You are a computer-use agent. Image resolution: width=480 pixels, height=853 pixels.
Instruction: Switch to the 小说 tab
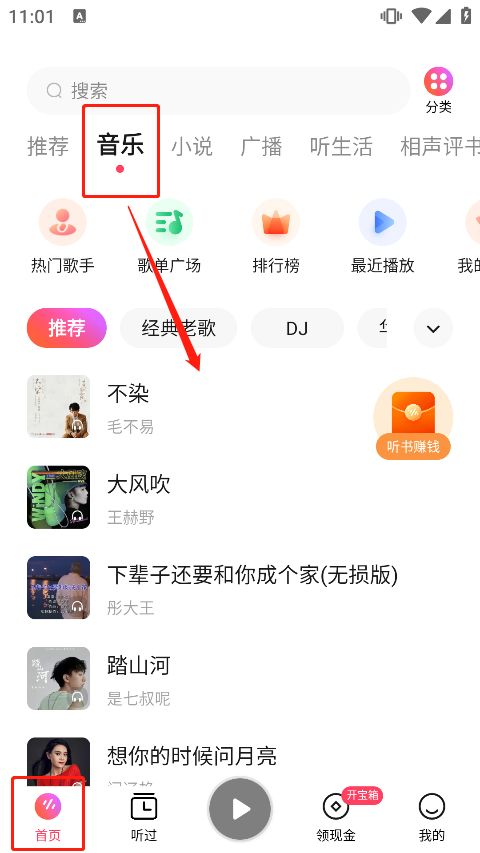(x=192, y=147)
